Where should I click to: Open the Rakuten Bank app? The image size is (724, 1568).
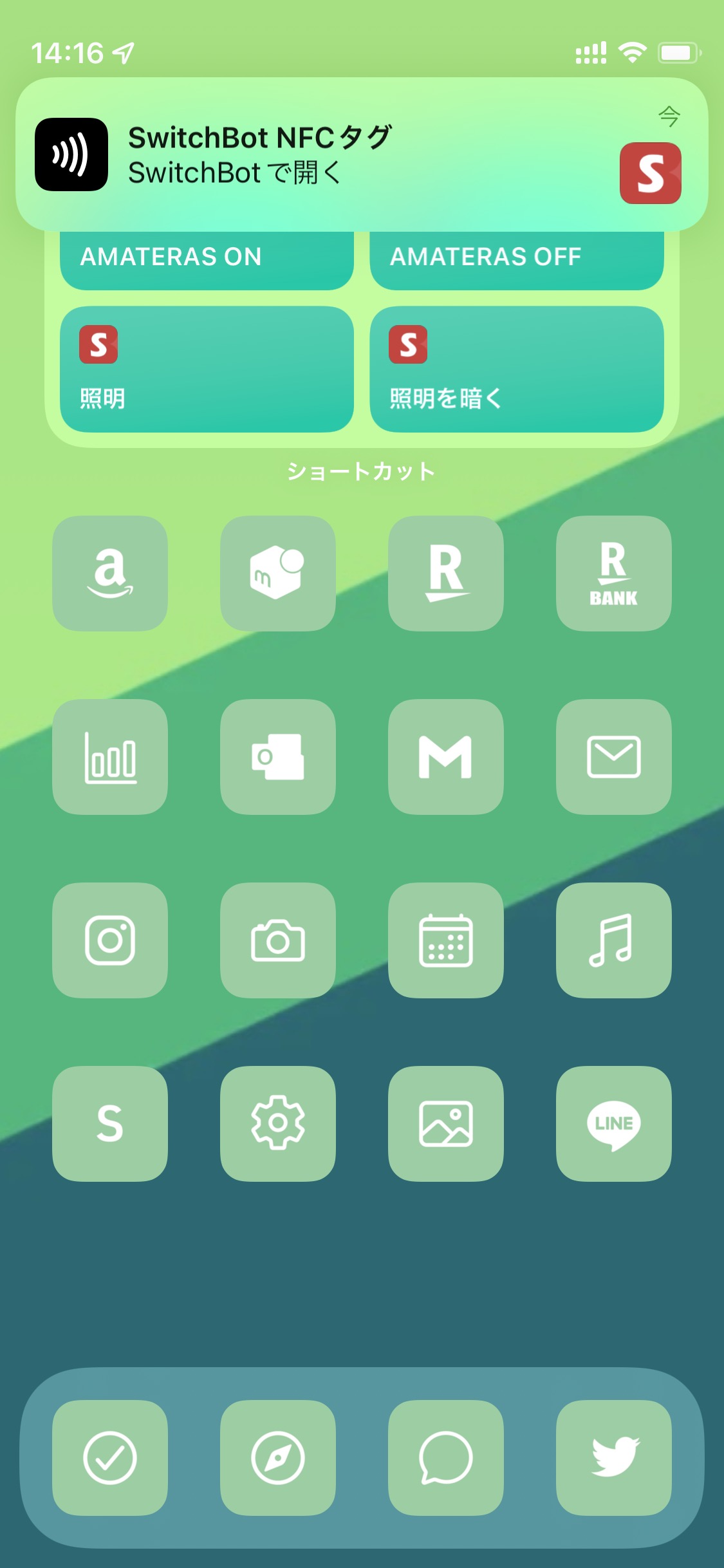[614, 573]
